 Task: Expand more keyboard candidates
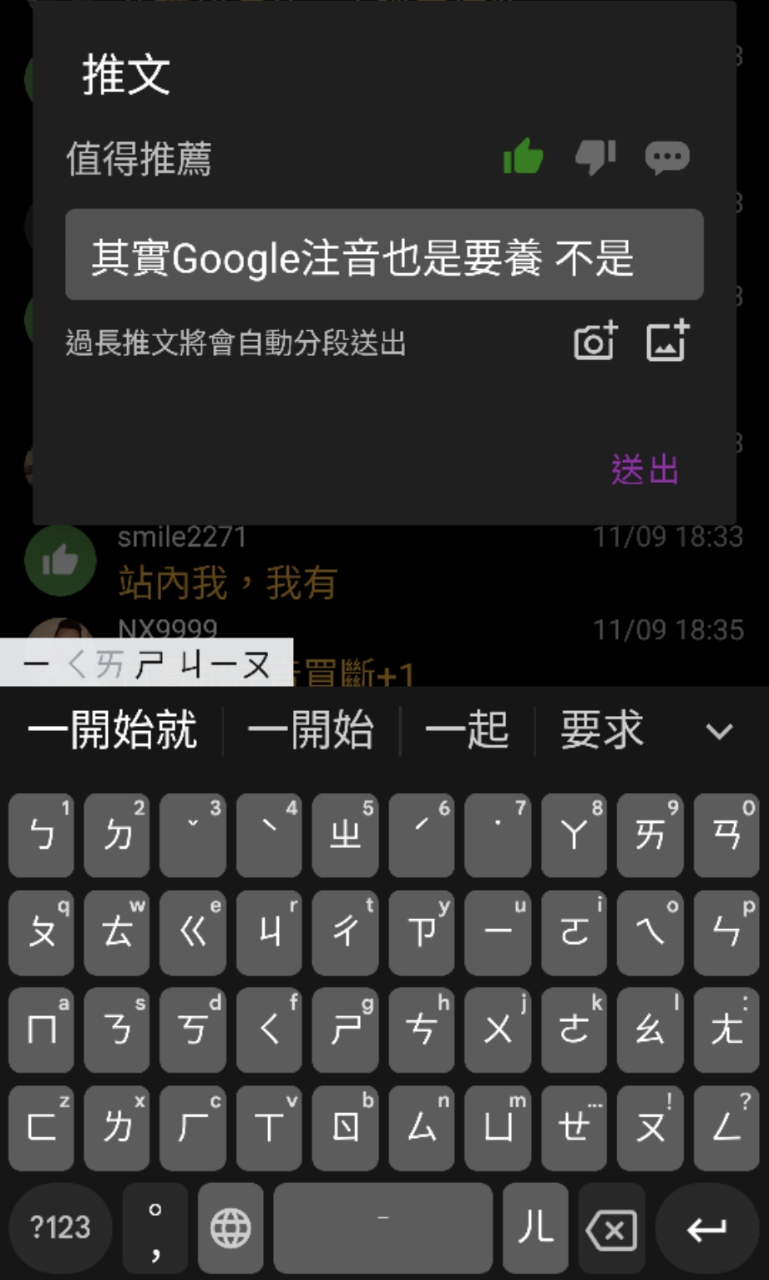point(720,731)
